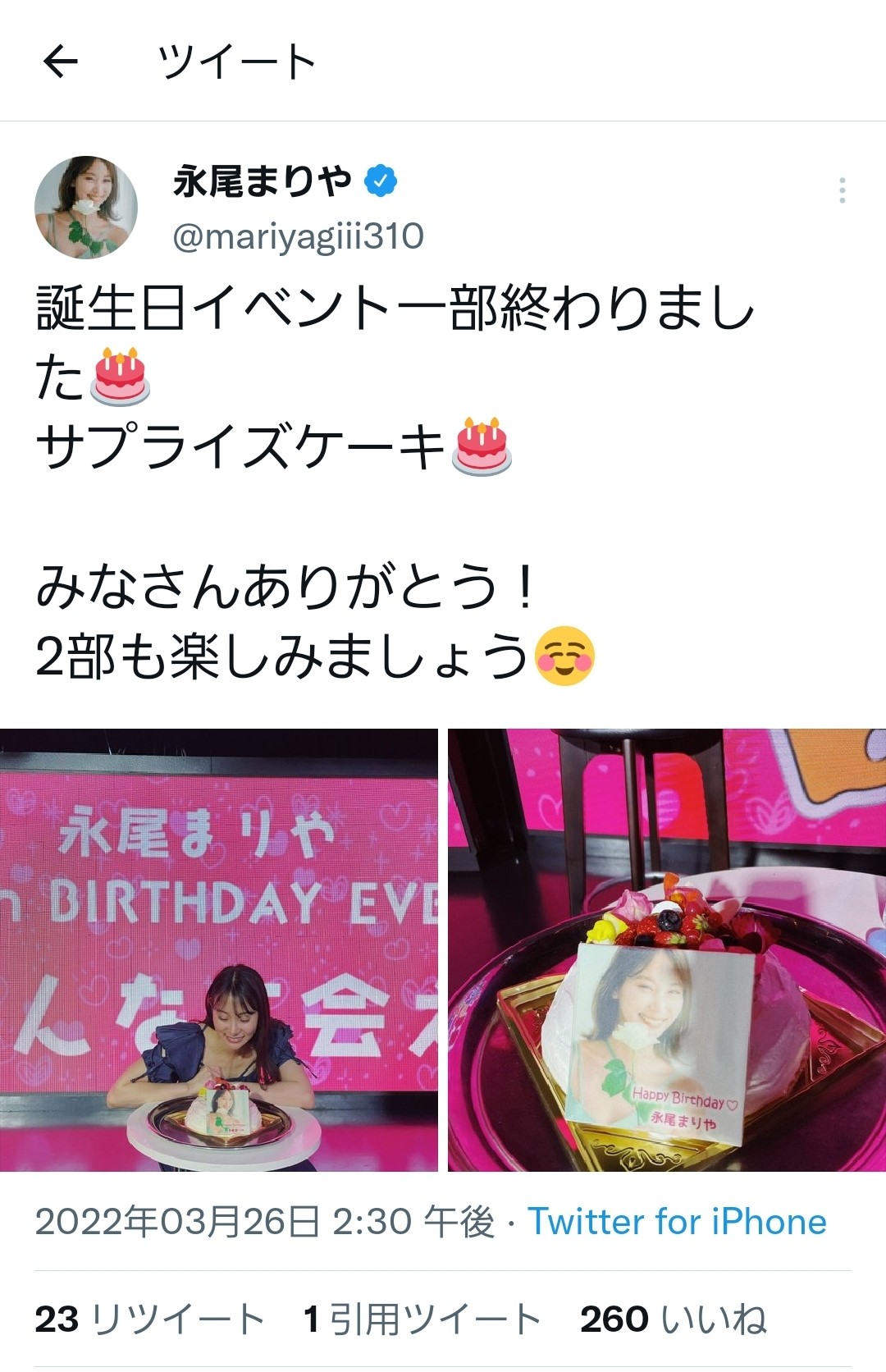
Task: Go back using the arrow icon
Action: tap(61, 61)
